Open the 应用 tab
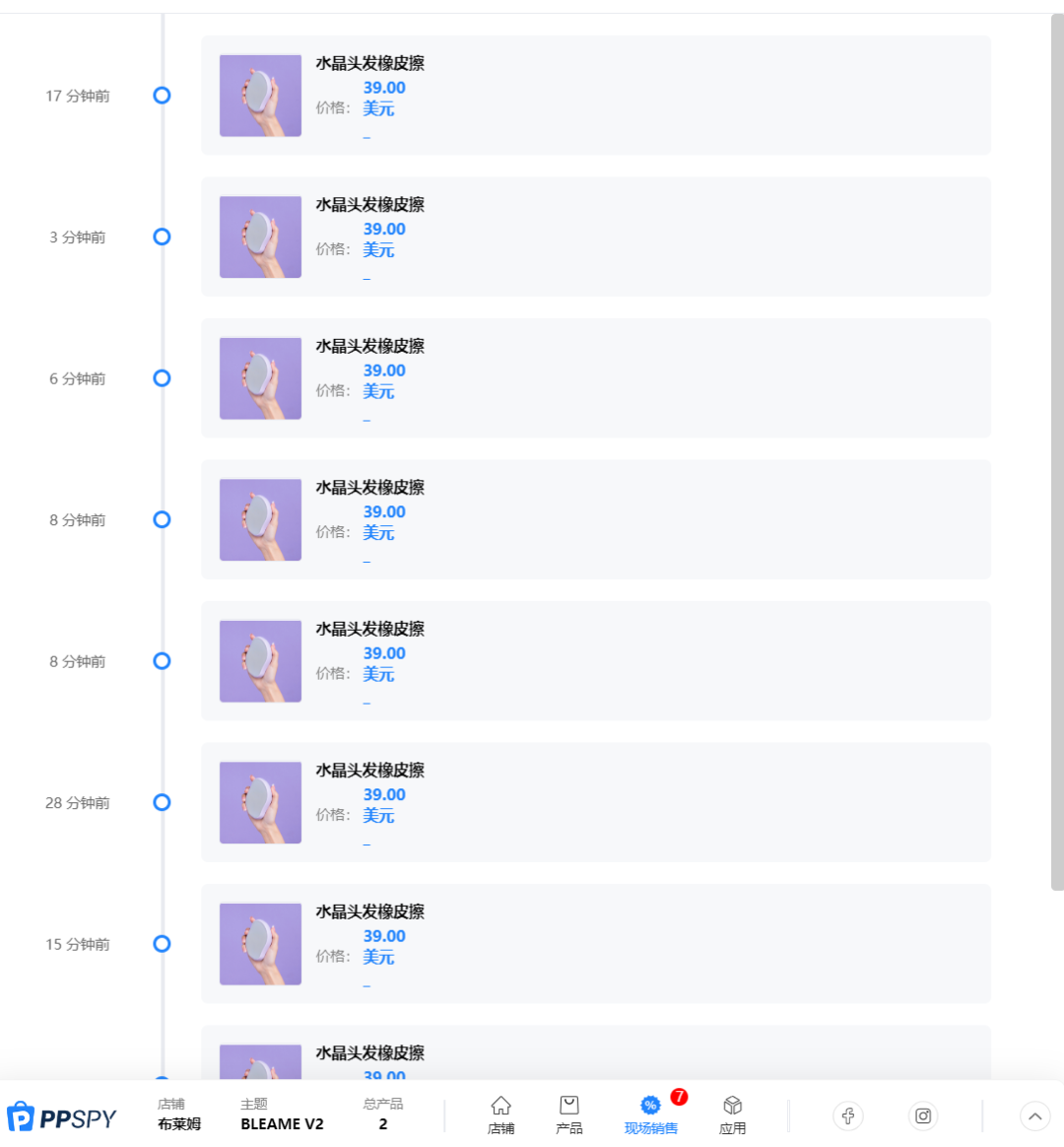1064x1147 pixels. click(x=732, y=1115)
